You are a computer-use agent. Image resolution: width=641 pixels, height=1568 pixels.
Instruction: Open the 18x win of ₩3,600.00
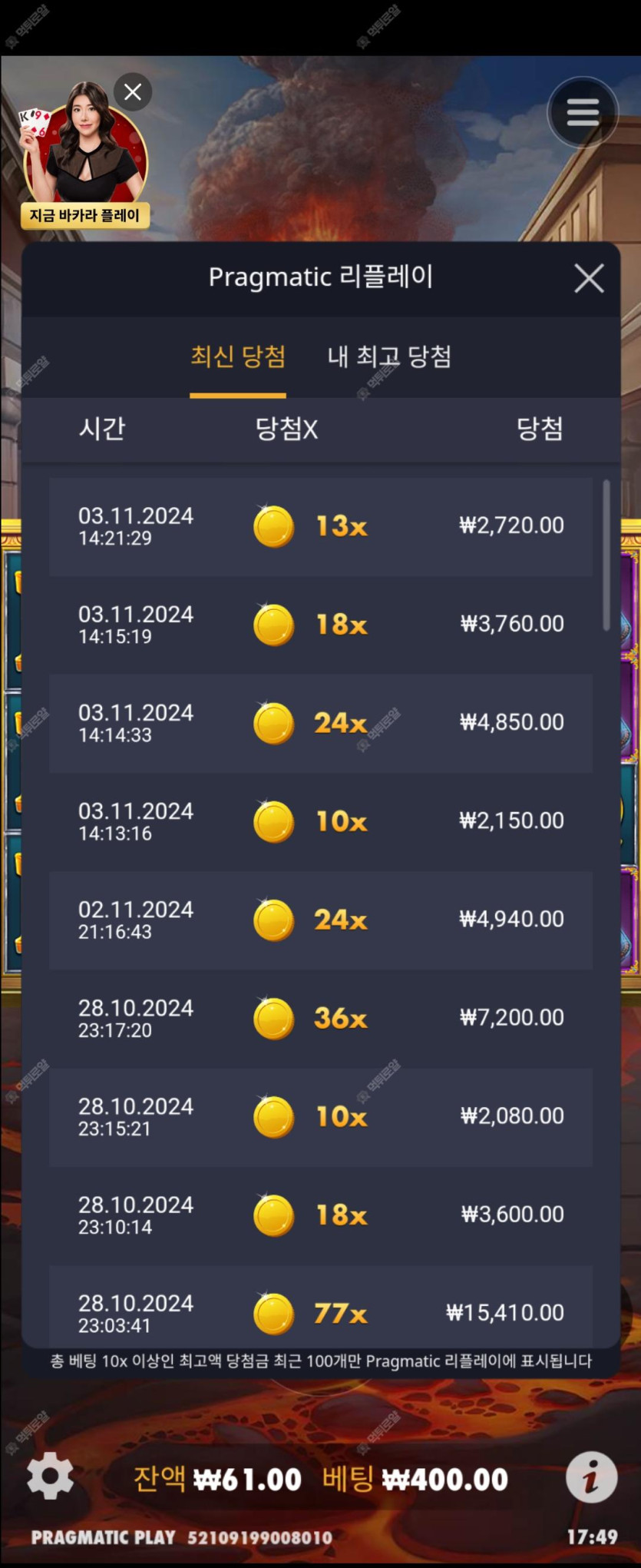(320, 1215)
